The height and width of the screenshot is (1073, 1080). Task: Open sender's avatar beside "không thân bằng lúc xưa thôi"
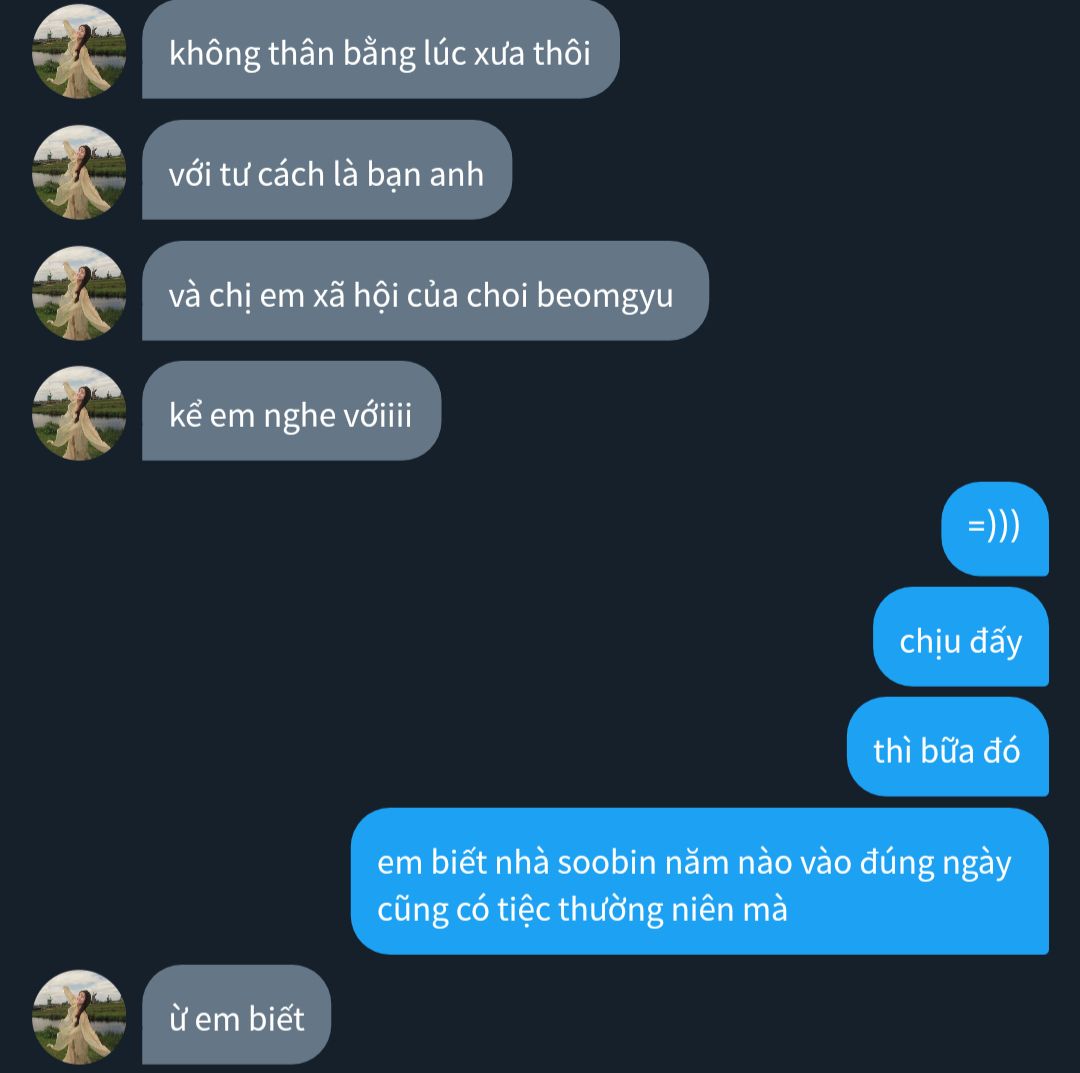click(x=79, y=52)
